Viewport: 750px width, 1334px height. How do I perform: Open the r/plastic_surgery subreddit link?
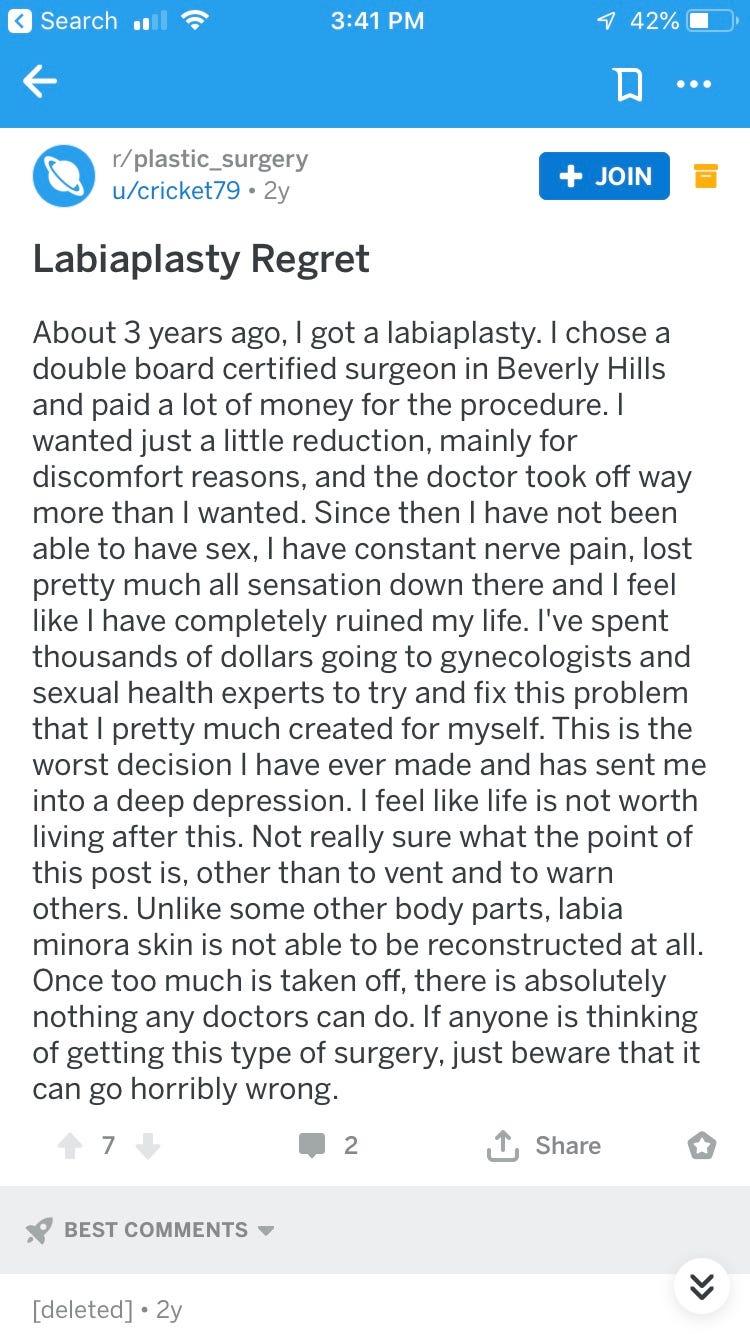click(209, 158)
